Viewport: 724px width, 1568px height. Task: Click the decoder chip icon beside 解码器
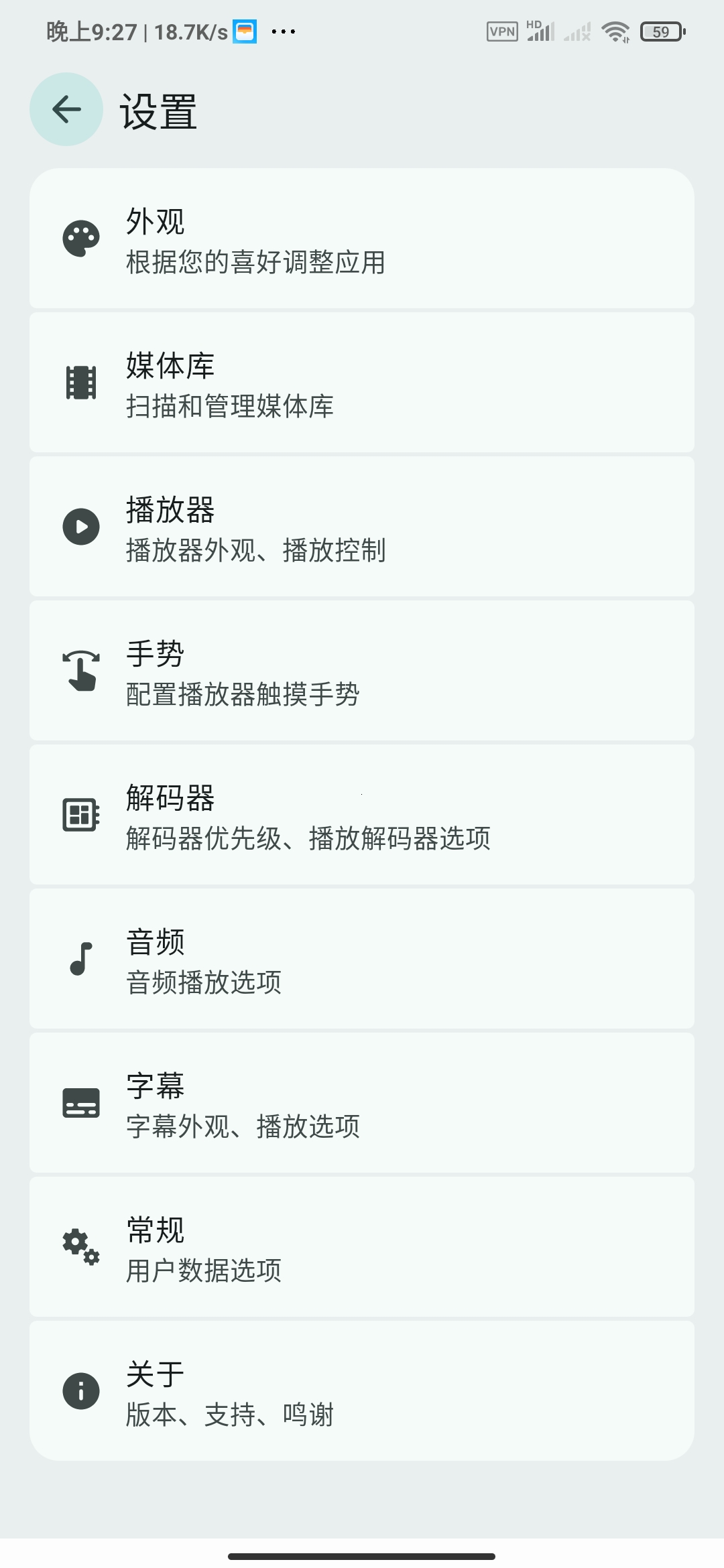click(80, 815)
